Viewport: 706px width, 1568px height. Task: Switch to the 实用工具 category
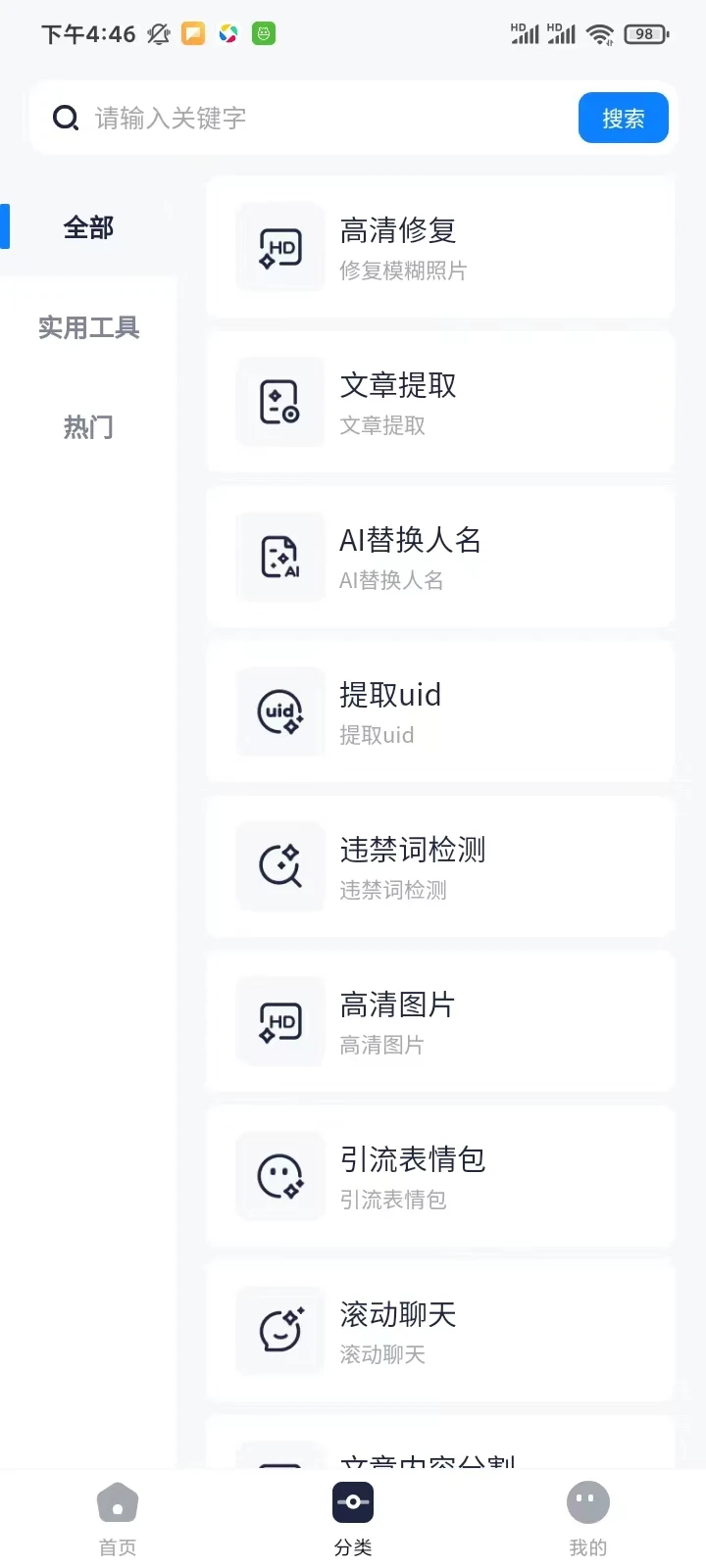(x=88, y=327)
